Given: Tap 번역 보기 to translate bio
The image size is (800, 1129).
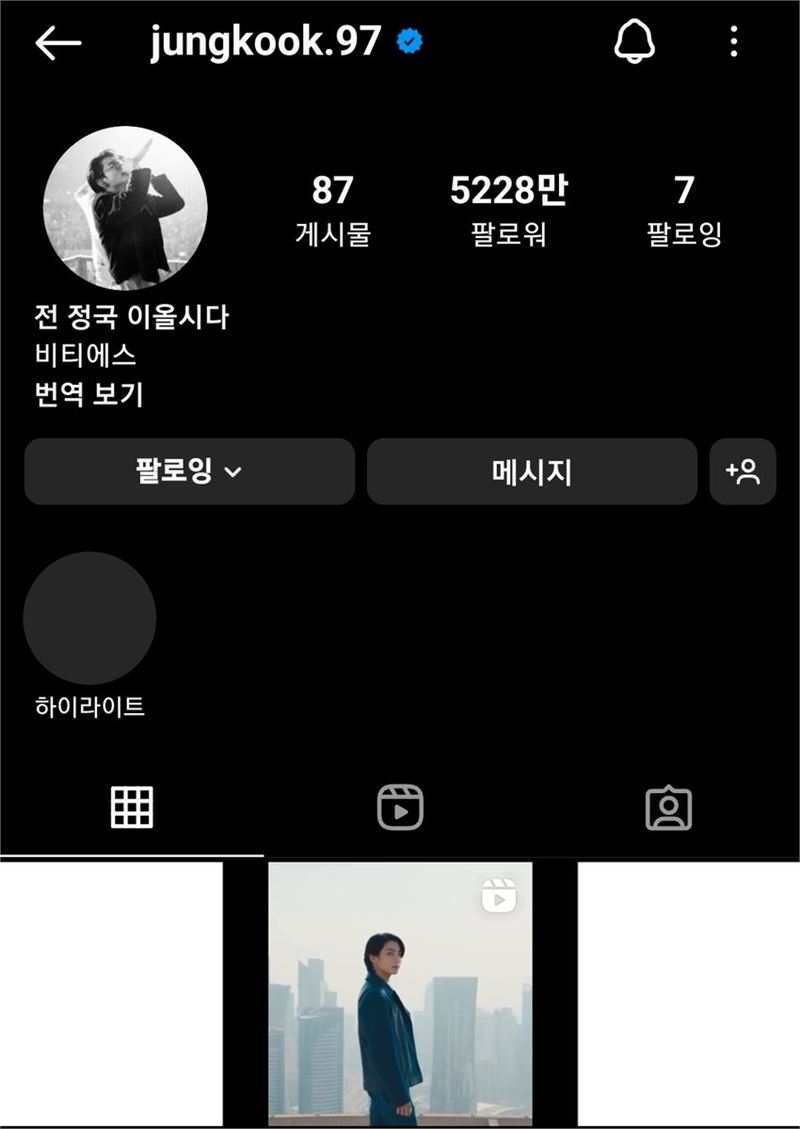Looking at the screenshot, I should coord(89,393).
